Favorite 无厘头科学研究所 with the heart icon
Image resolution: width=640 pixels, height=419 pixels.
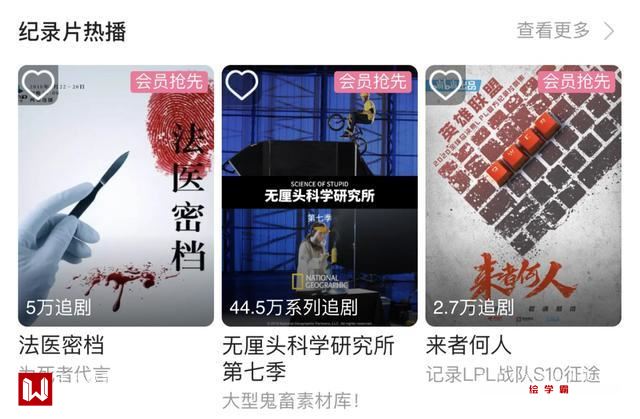coord(241,85)
